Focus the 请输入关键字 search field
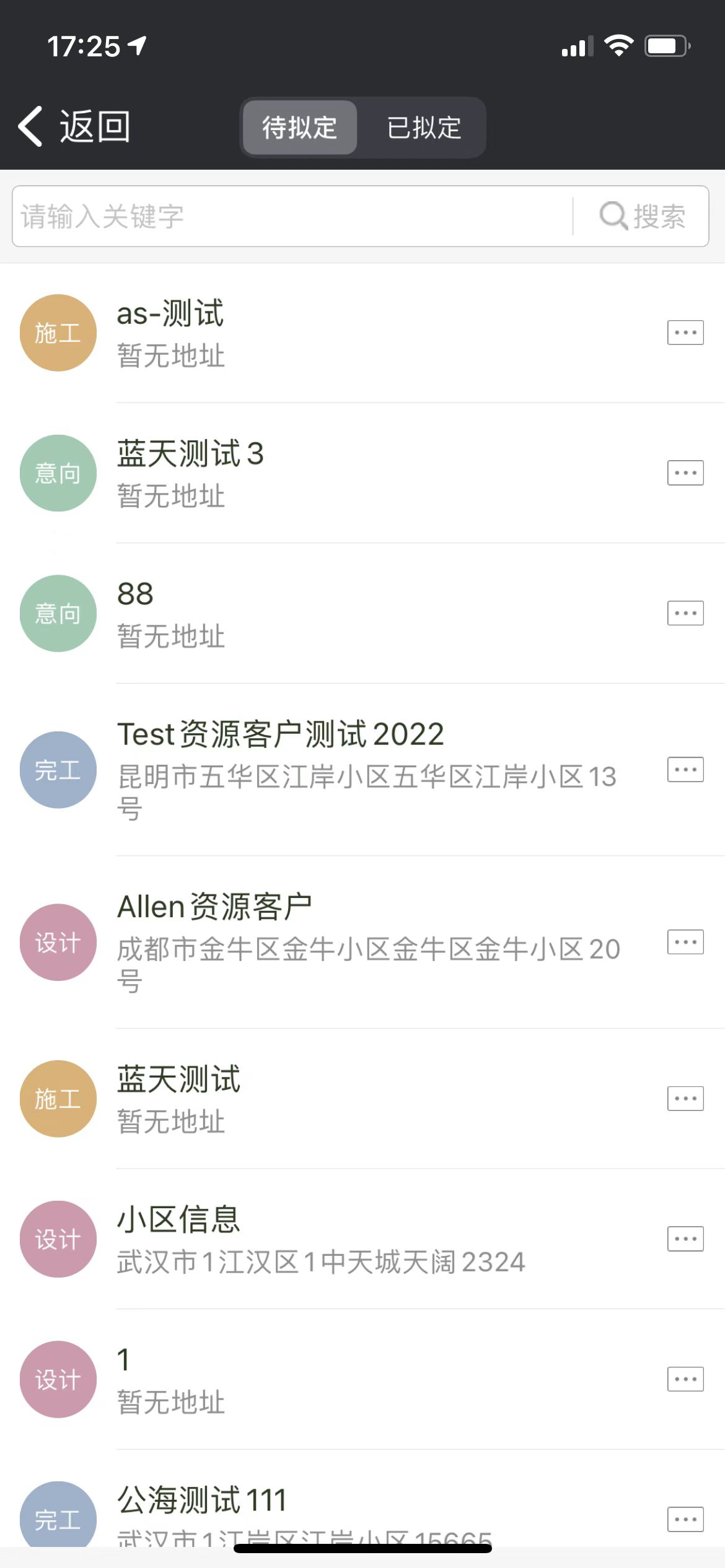This screenshot has width=725, height=1568. (292, 216)
